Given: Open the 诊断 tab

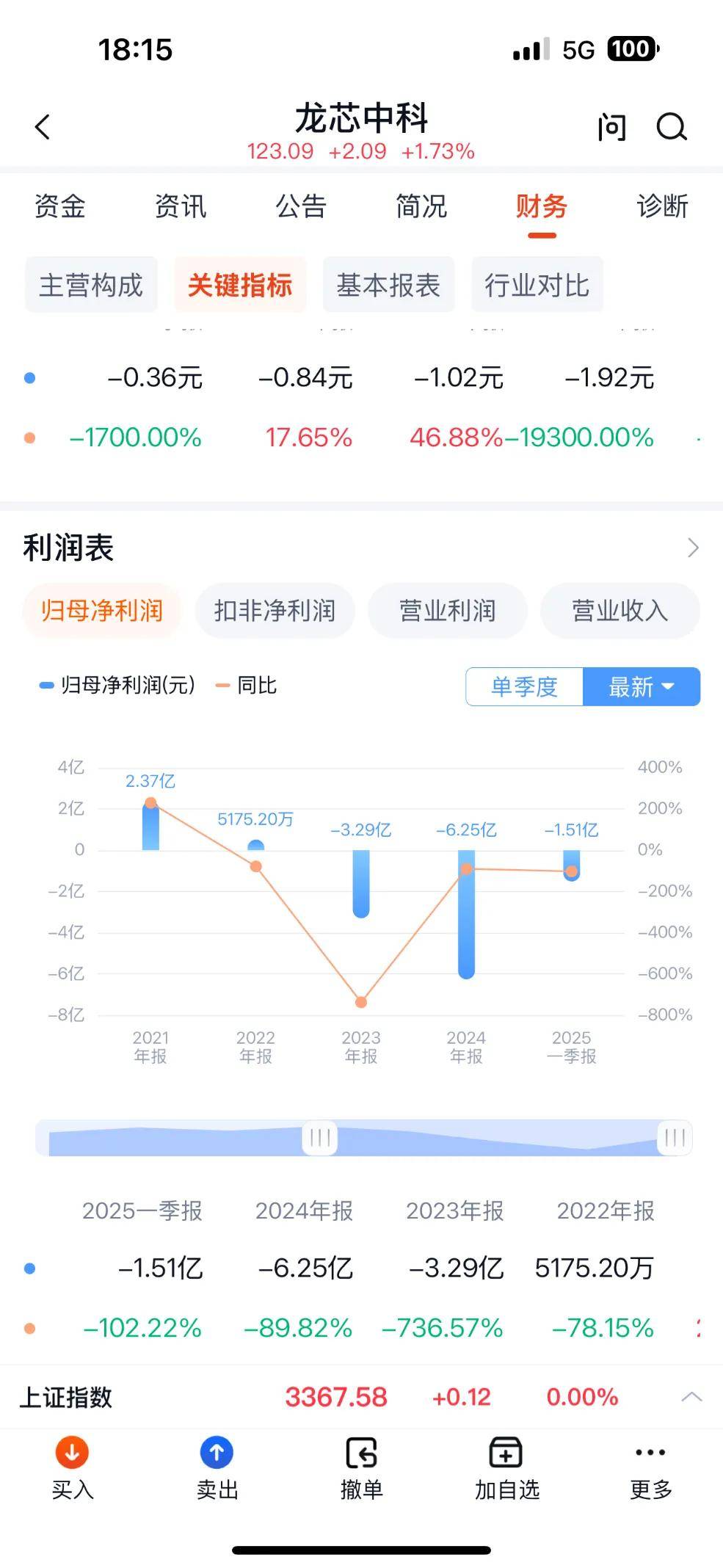Looking at the screenshot, I should click(x=661, y=208).
